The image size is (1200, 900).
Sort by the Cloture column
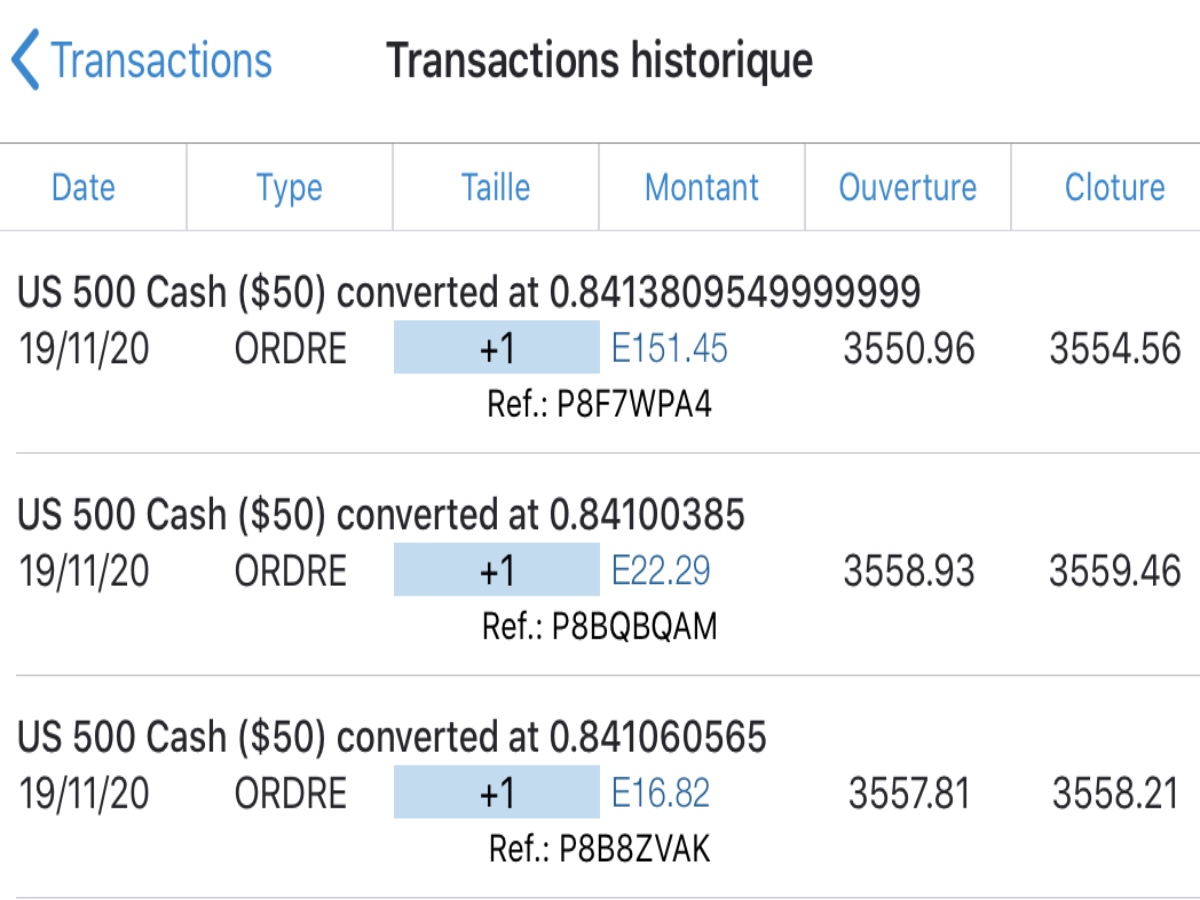point(1114,188)
